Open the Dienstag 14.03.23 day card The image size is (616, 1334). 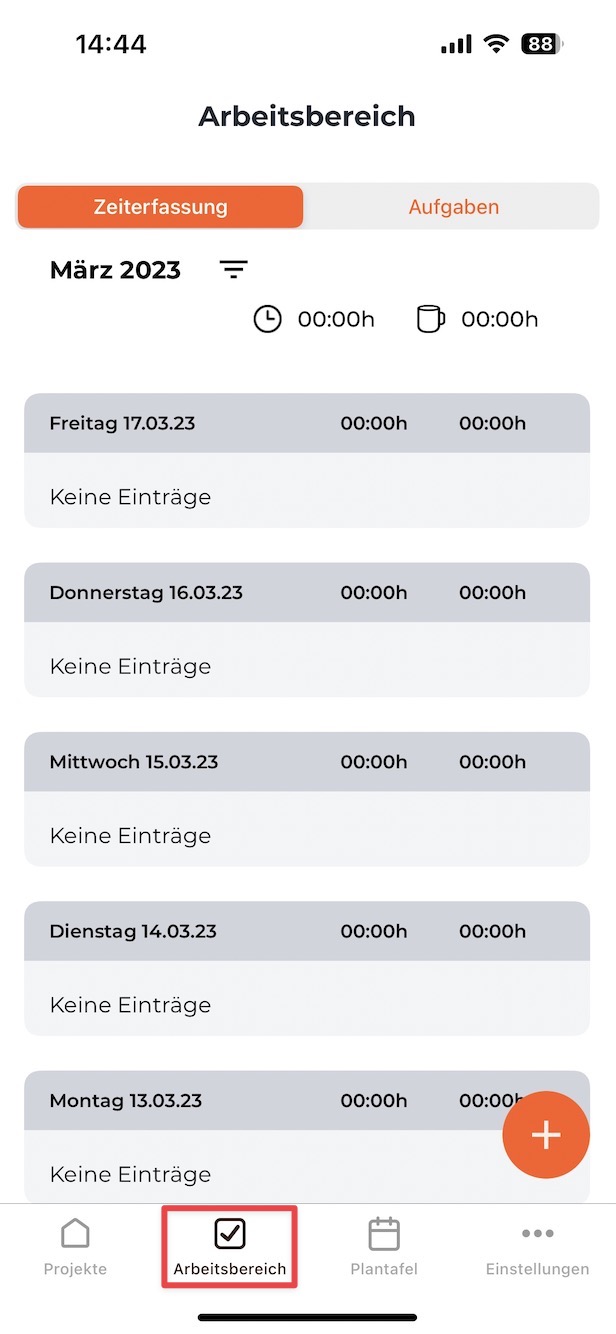[307, 968]
